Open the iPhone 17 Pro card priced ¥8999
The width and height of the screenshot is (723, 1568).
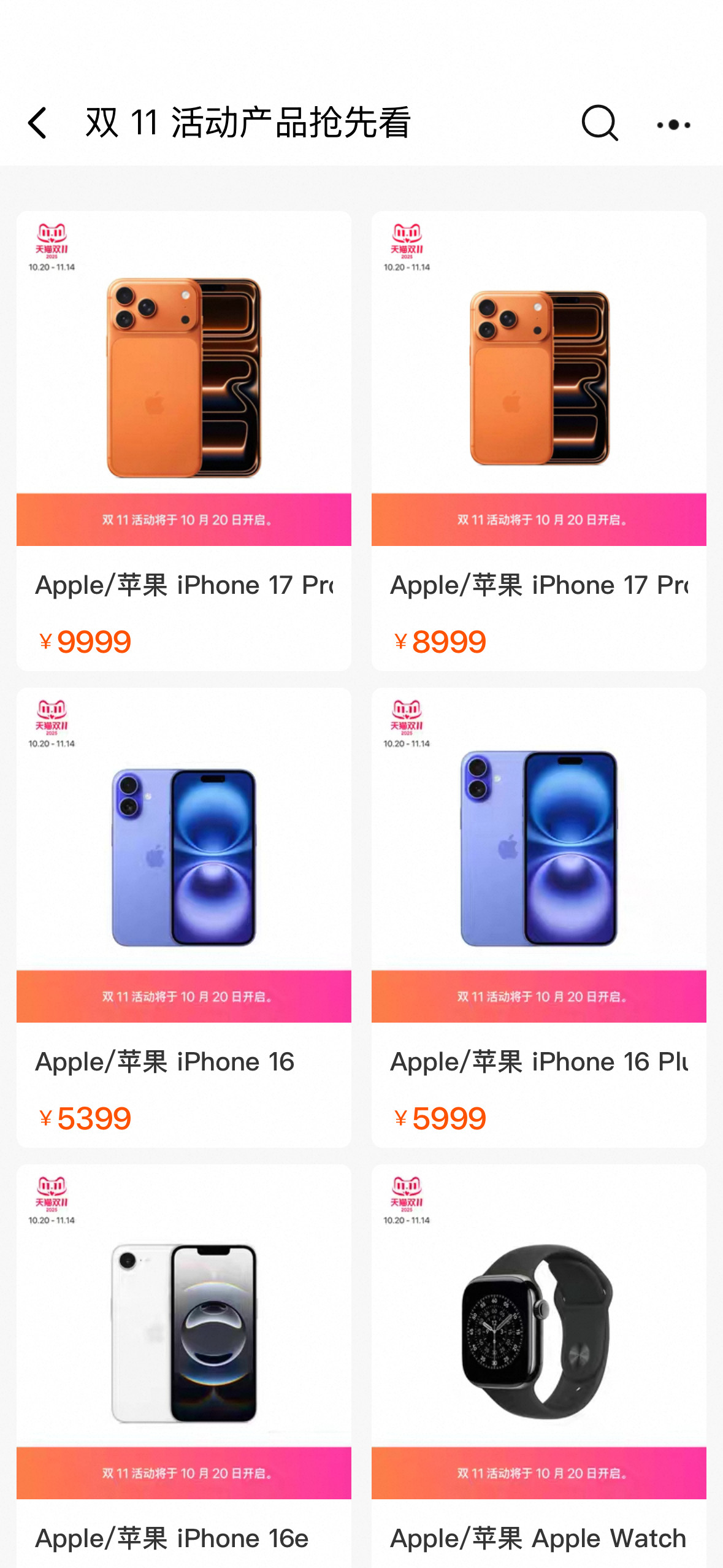click(x=538, y=440)
